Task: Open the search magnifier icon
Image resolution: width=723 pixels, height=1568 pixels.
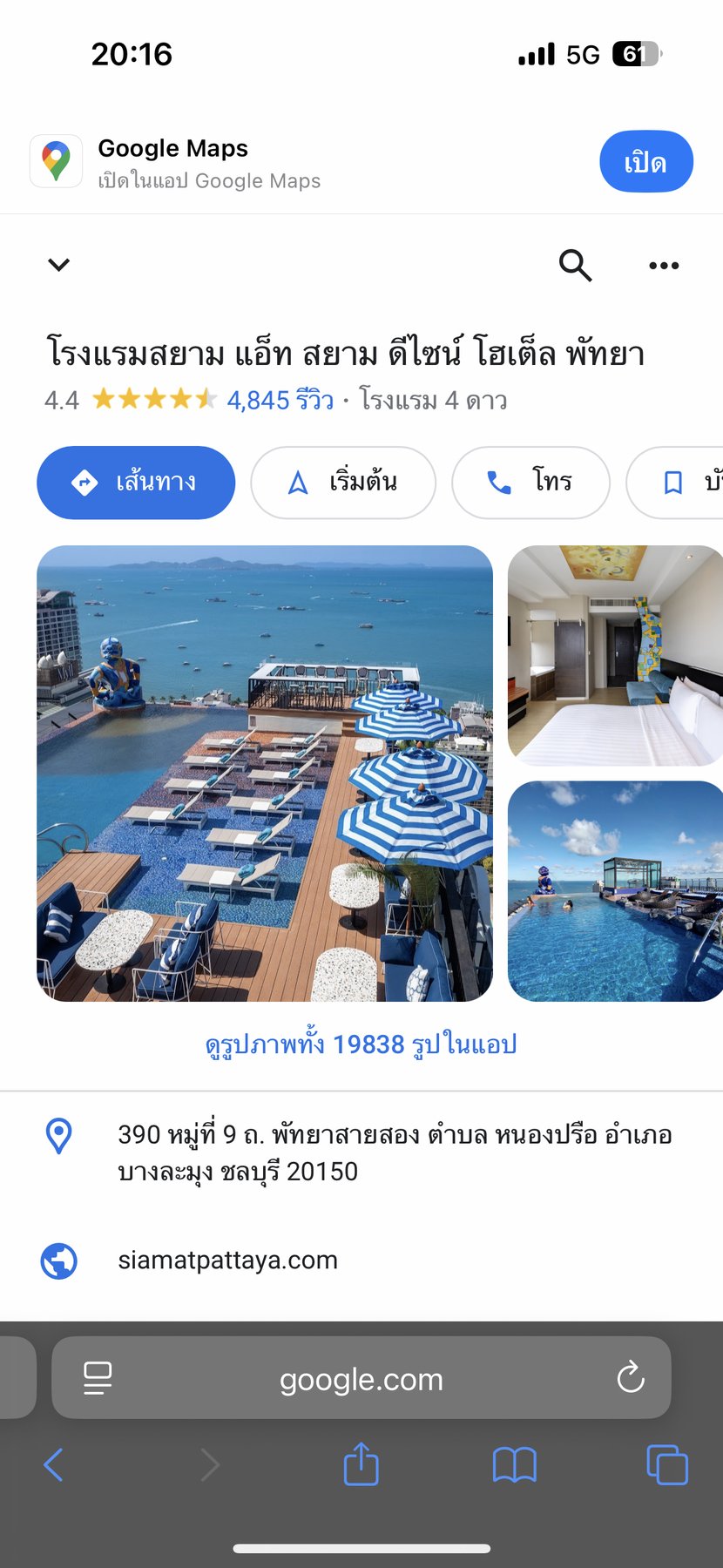Action: pyautogui.click(x=575, y=265)
